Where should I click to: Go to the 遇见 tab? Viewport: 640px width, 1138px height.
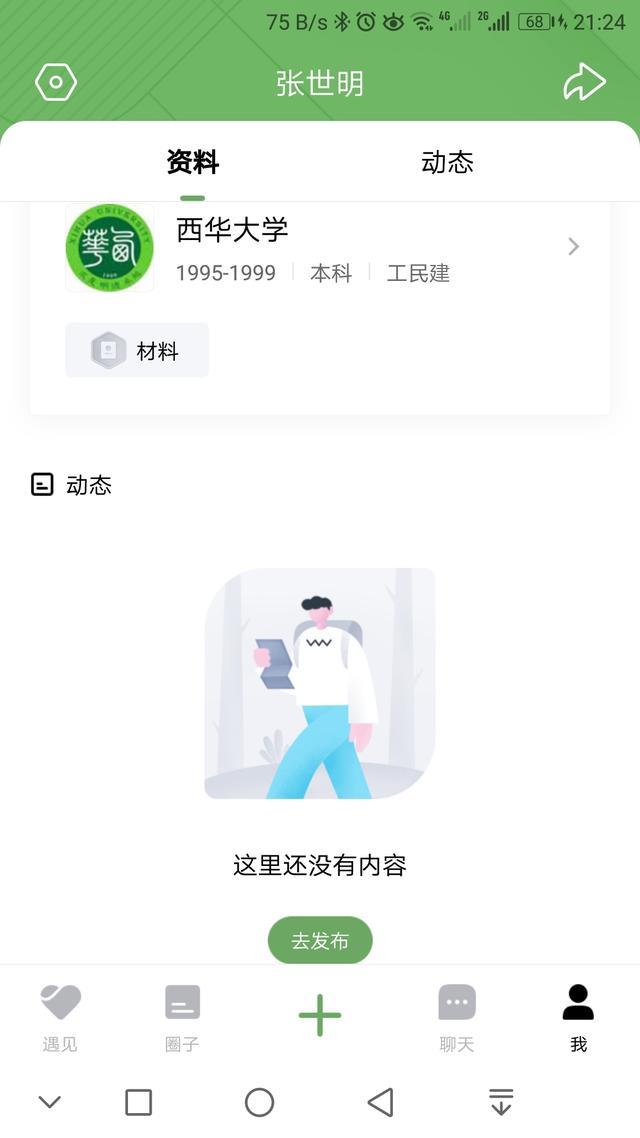60,1017
